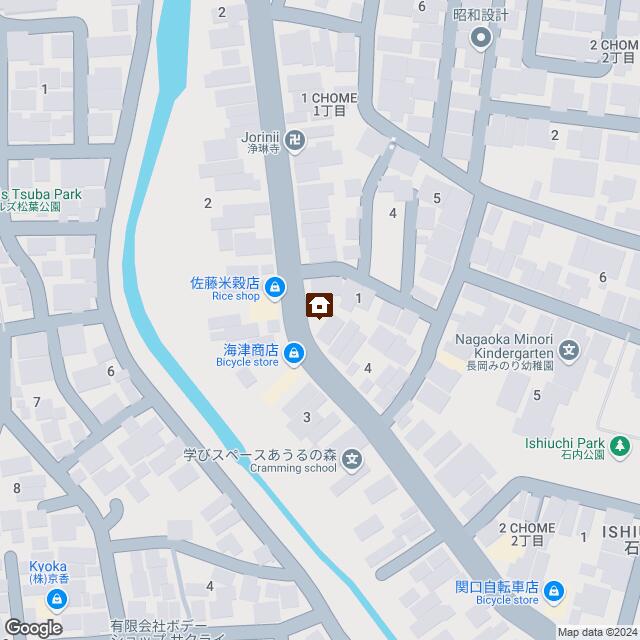Tap the 学びスペースあうるの森 Cramming school pin
640x640 pixels.
point(352,460)
